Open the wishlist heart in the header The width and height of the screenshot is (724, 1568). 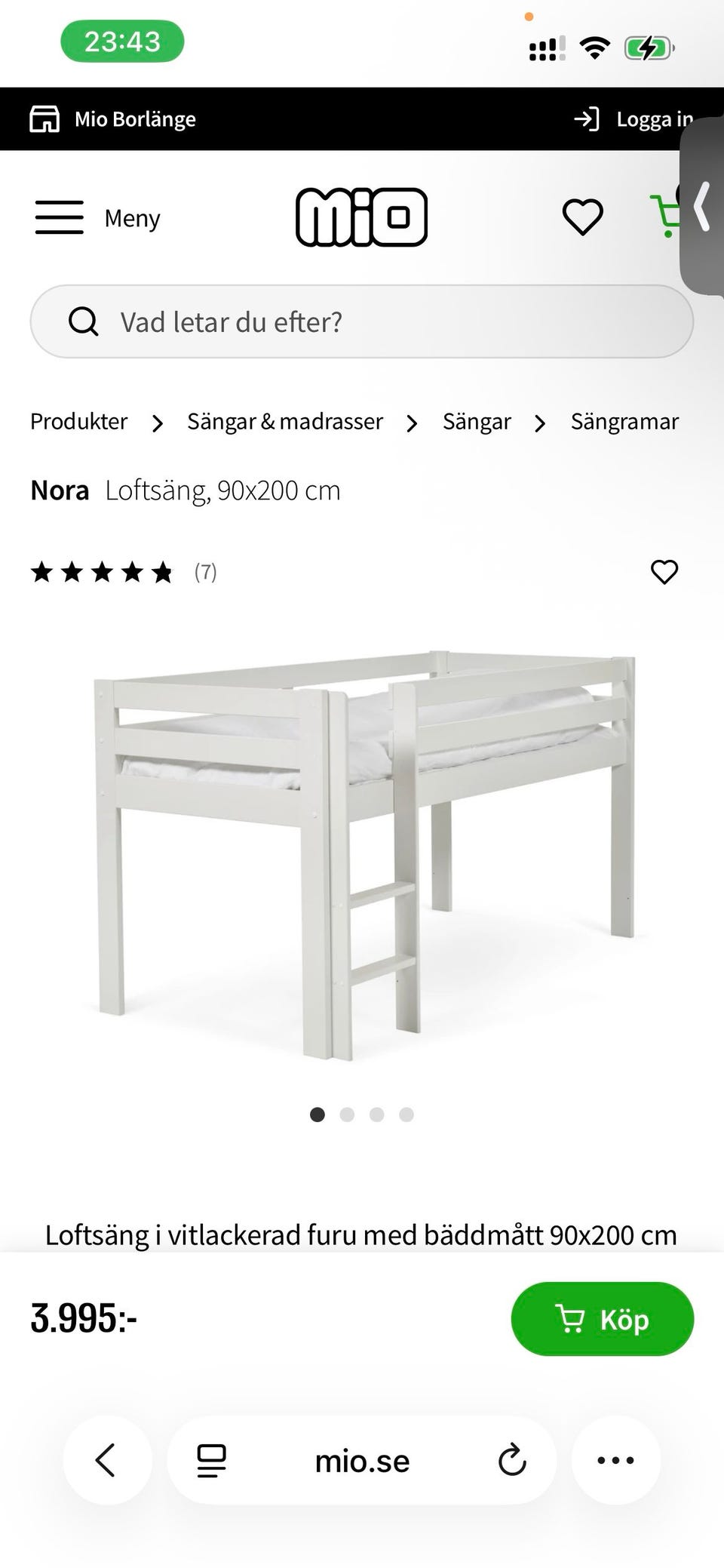581,216
